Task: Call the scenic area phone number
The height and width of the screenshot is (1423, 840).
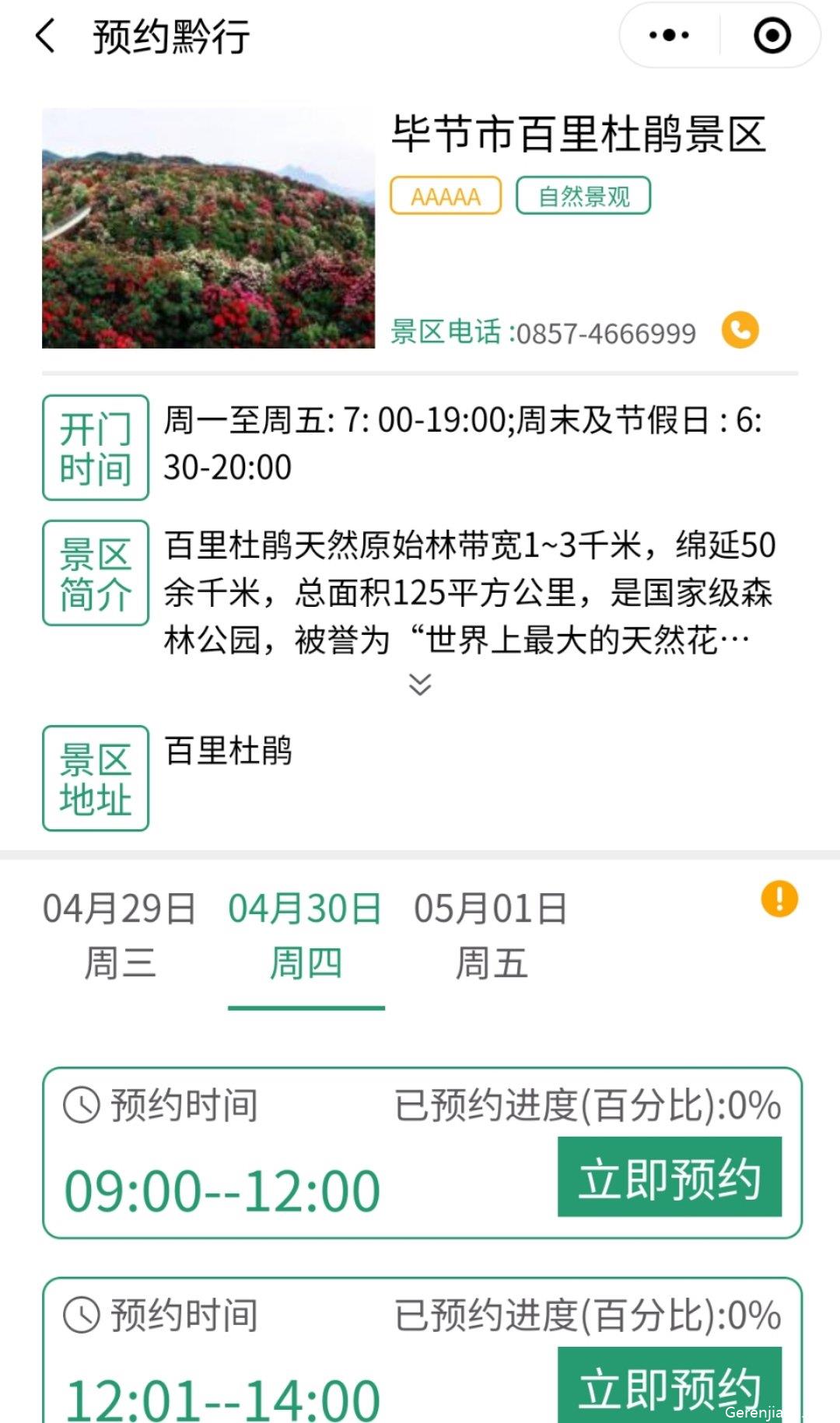Action: 740,330
